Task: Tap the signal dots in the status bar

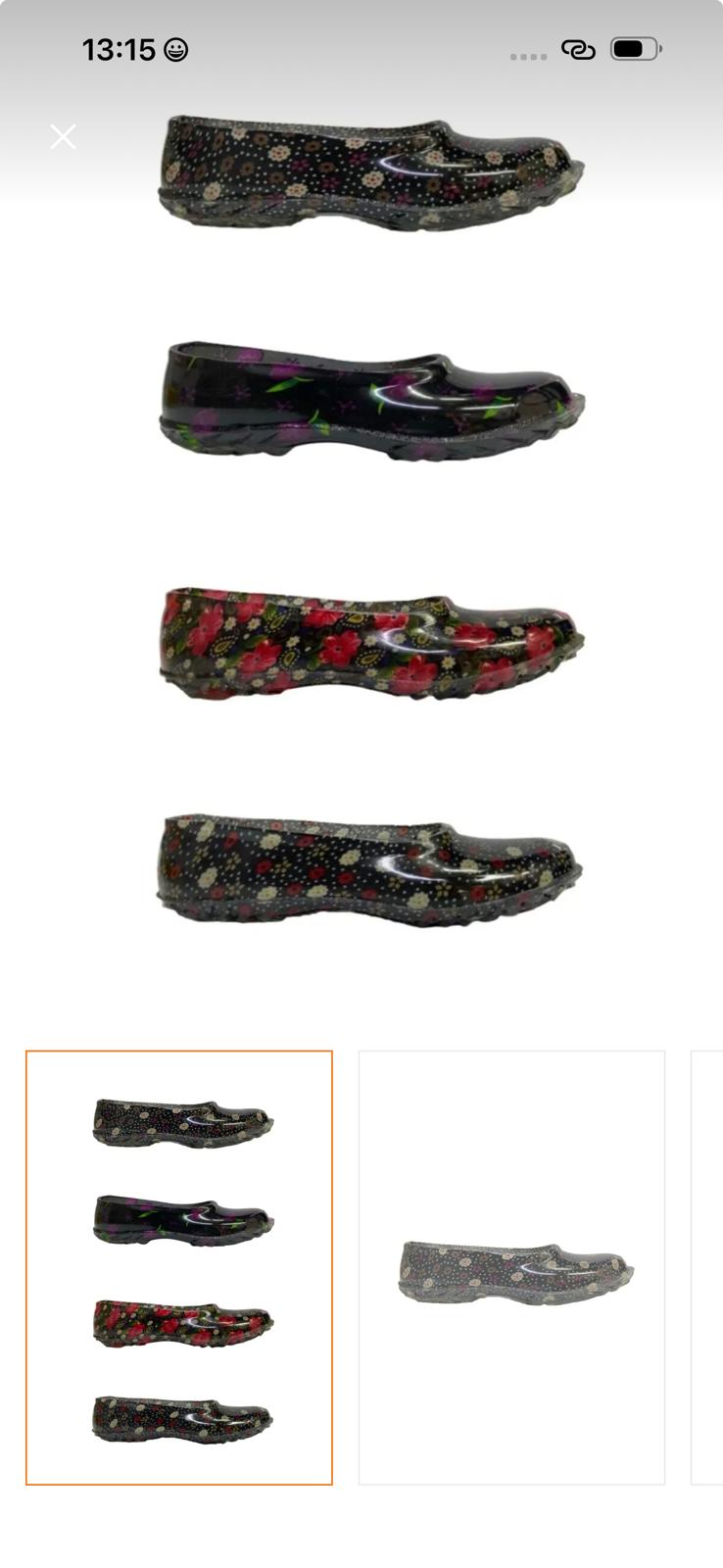Action: [529, 56]
